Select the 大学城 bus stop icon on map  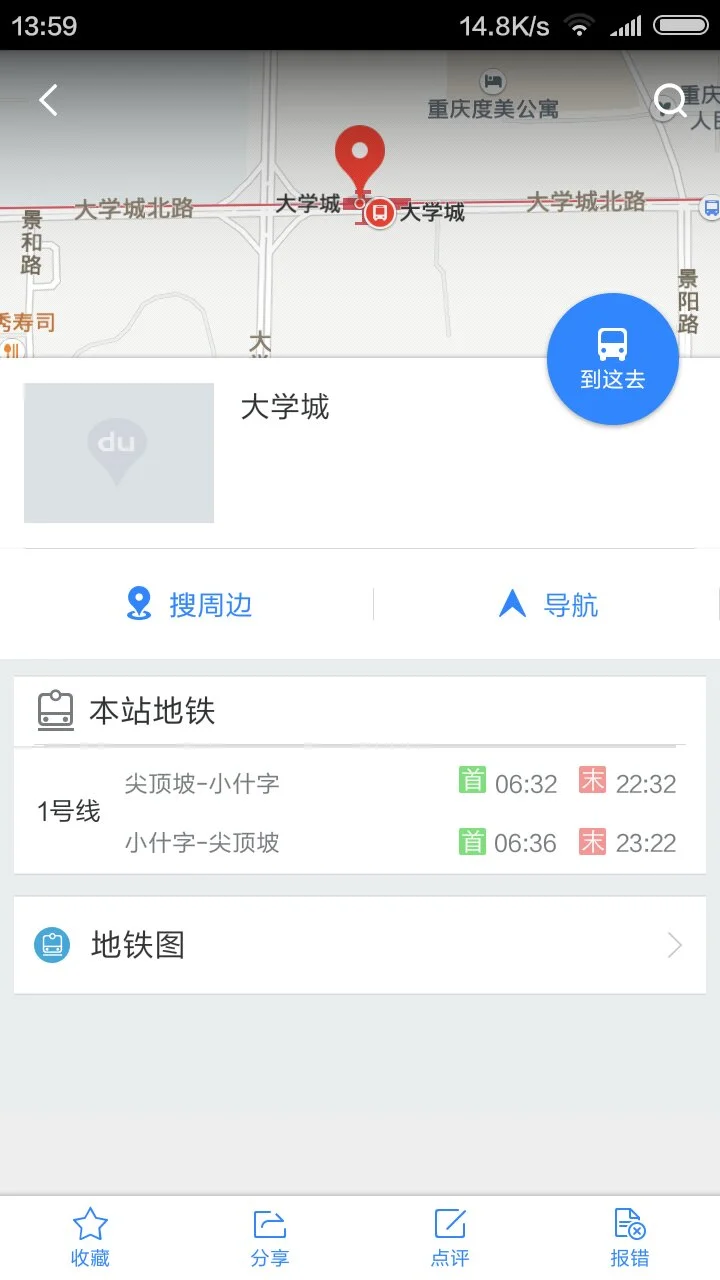pos(378,213)
